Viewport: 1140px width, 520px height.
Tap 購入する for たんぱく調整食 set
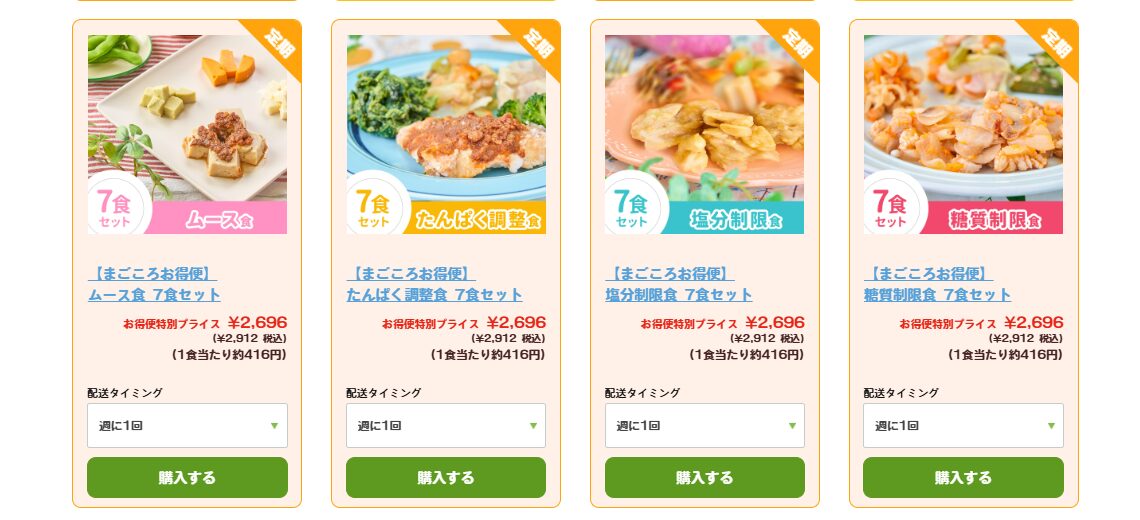tap(446, 477)
